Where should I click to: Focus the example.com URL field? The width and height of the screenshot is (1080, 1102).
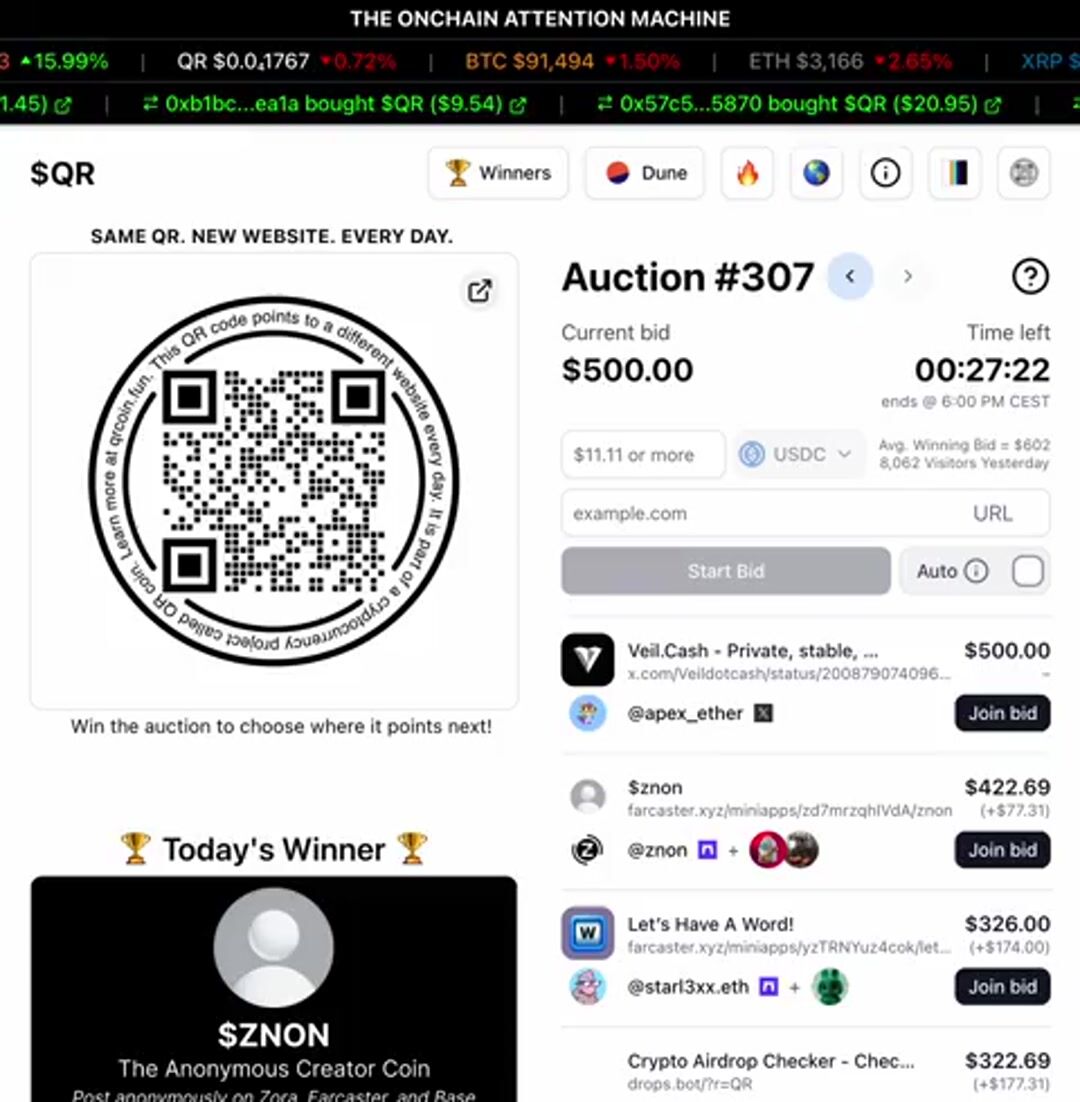(x=760, y=513)
